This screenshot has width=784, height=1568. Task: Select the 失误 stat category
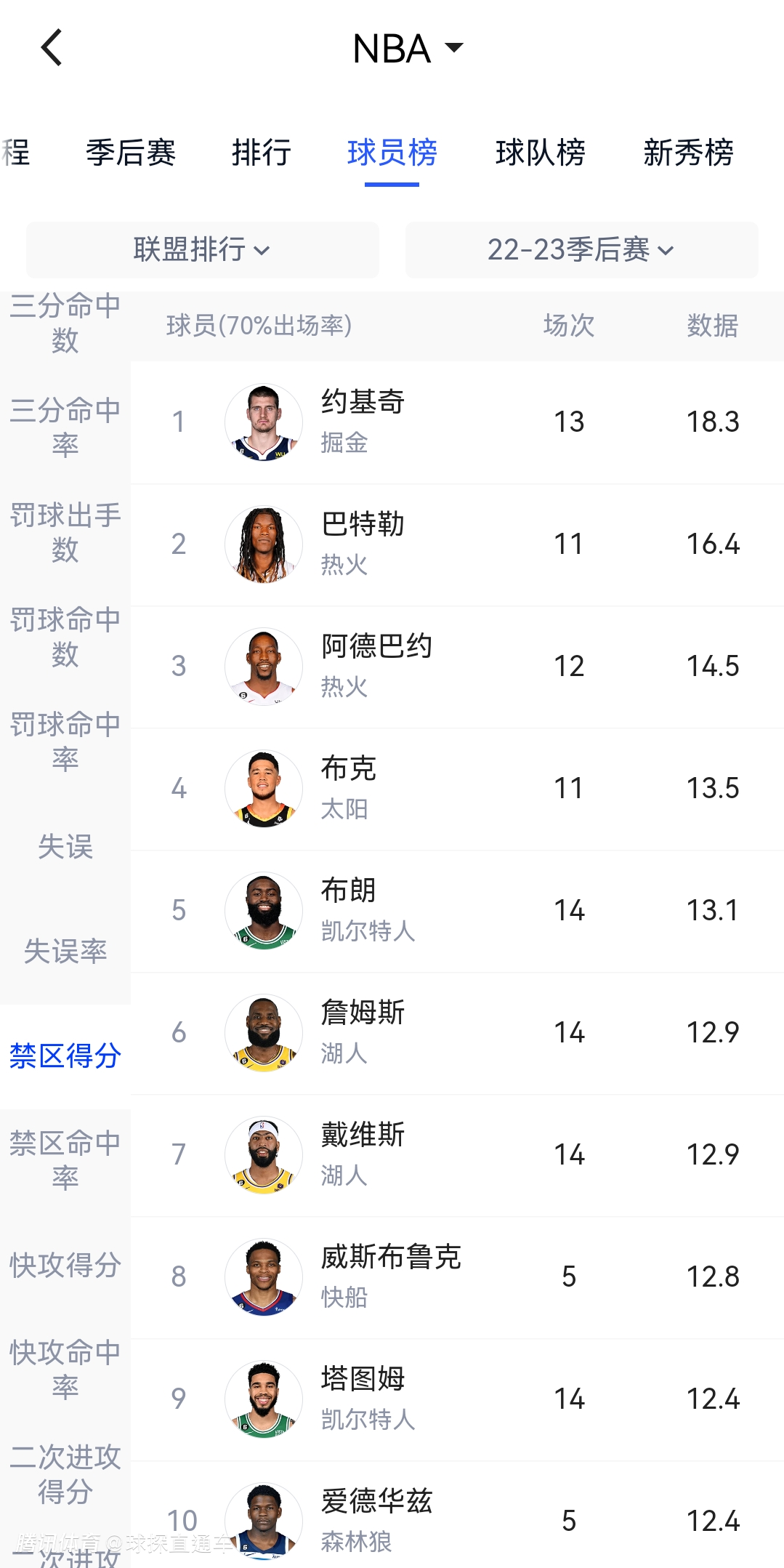point(65,846)
